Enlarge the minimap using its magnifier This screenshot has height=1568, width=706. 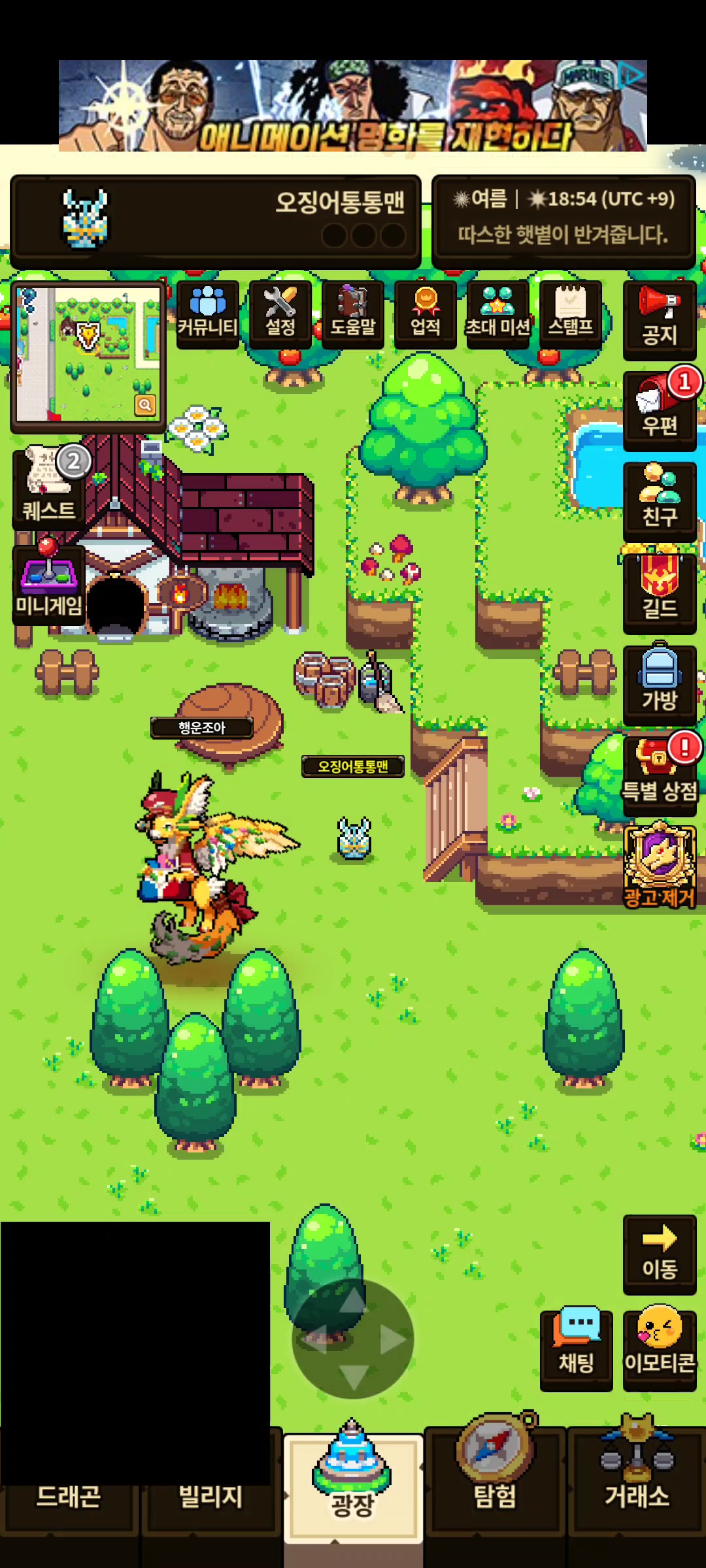click(145, 405)
